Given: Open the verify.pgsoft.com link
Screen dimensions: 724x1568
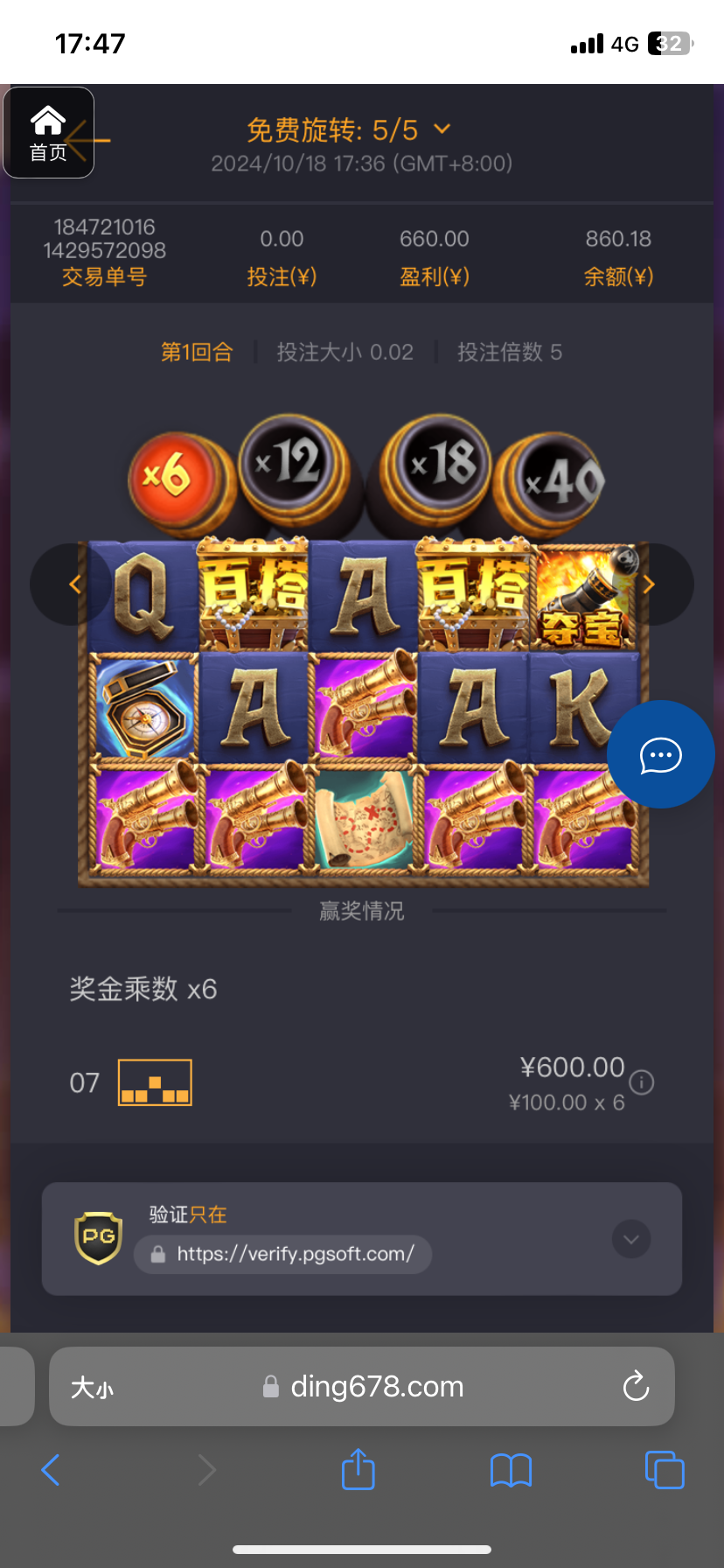Looking at the screenshot, I should (x=283, y=1254).
